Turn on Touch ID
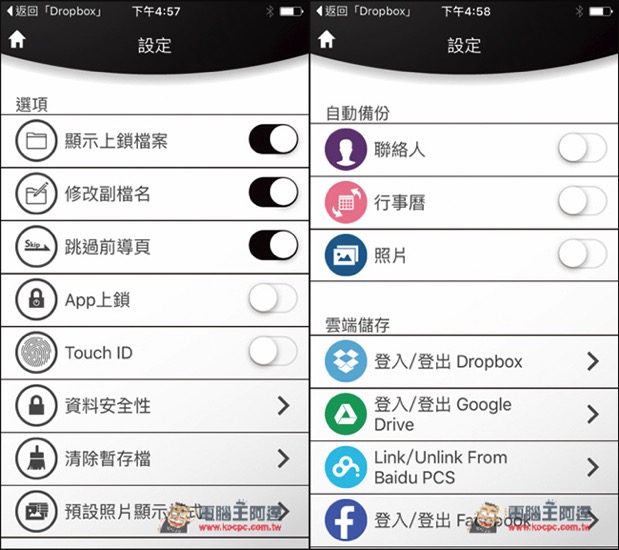This screenshot has height=550, width=619. tap(273, 352)
